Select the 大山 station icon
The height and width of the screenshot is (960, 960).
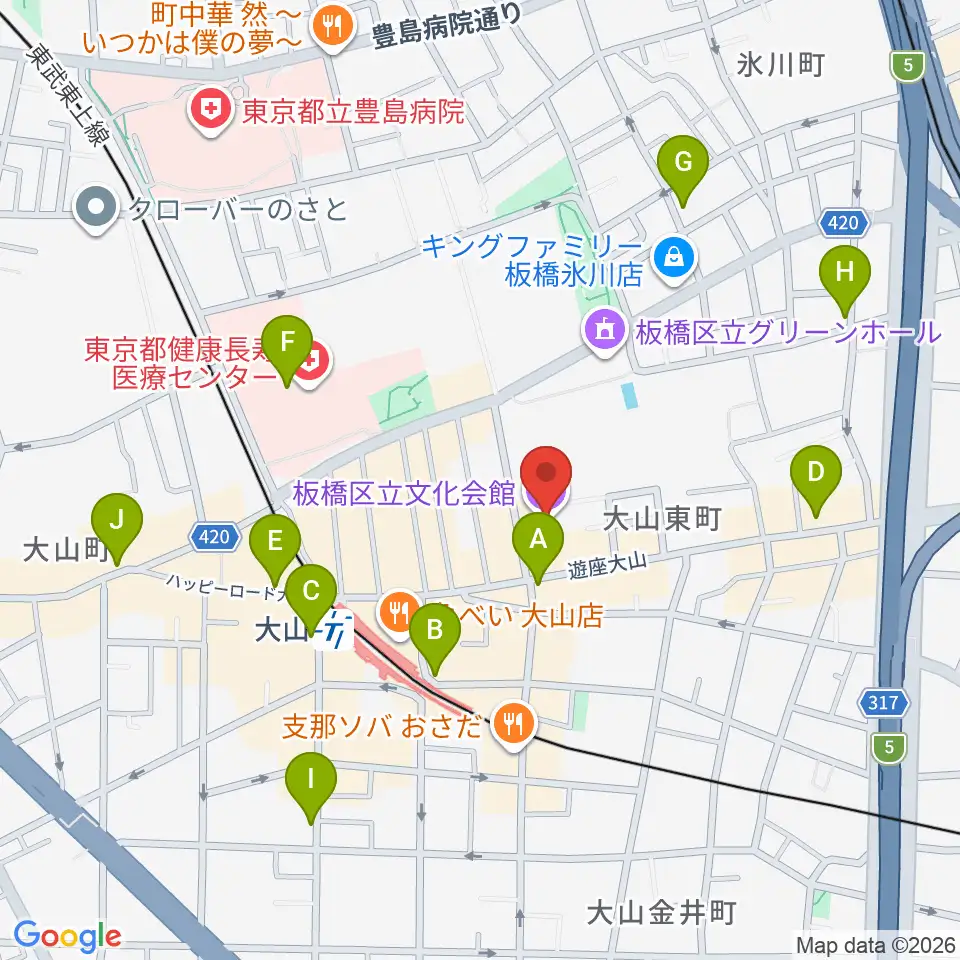click(333, 631)
